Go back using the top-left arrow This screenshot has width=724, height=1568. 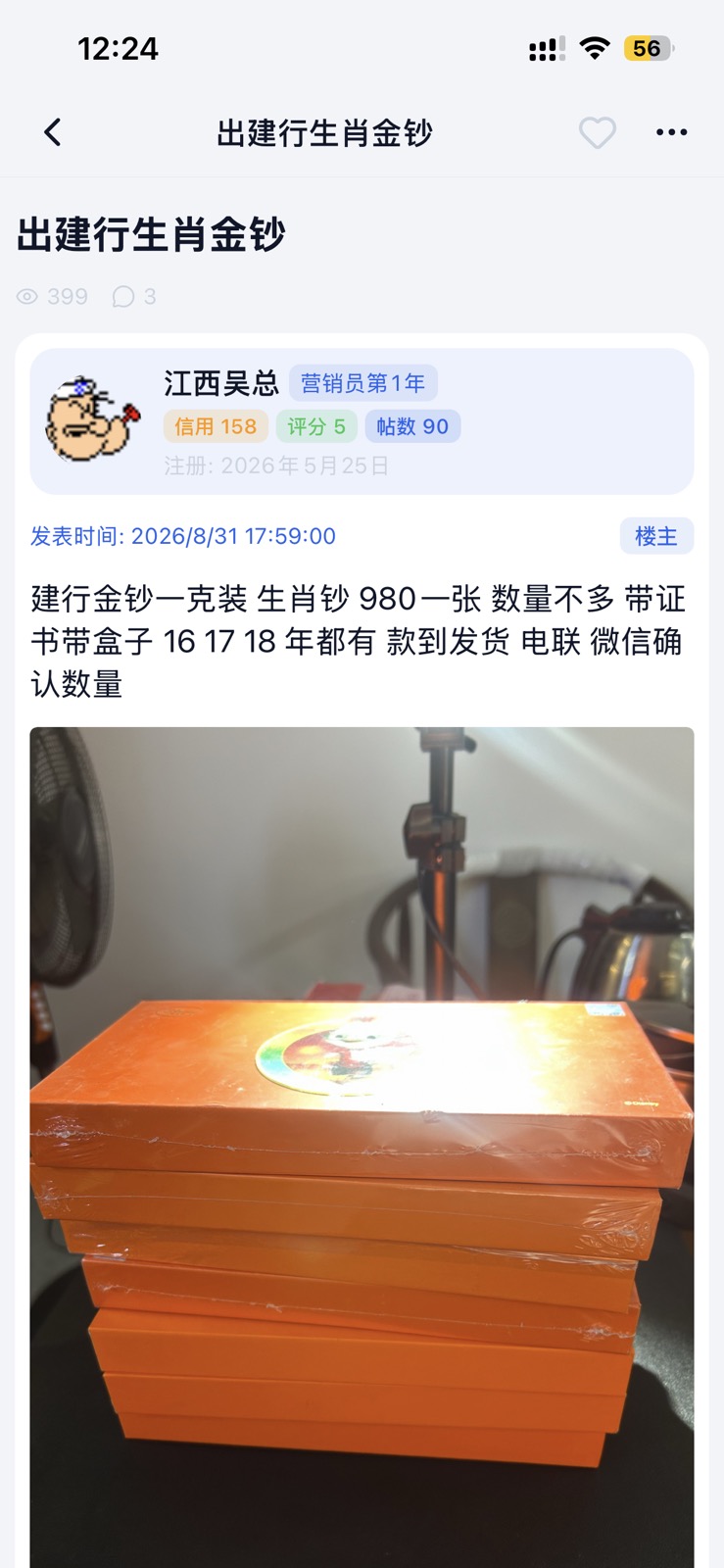[53, 132]
